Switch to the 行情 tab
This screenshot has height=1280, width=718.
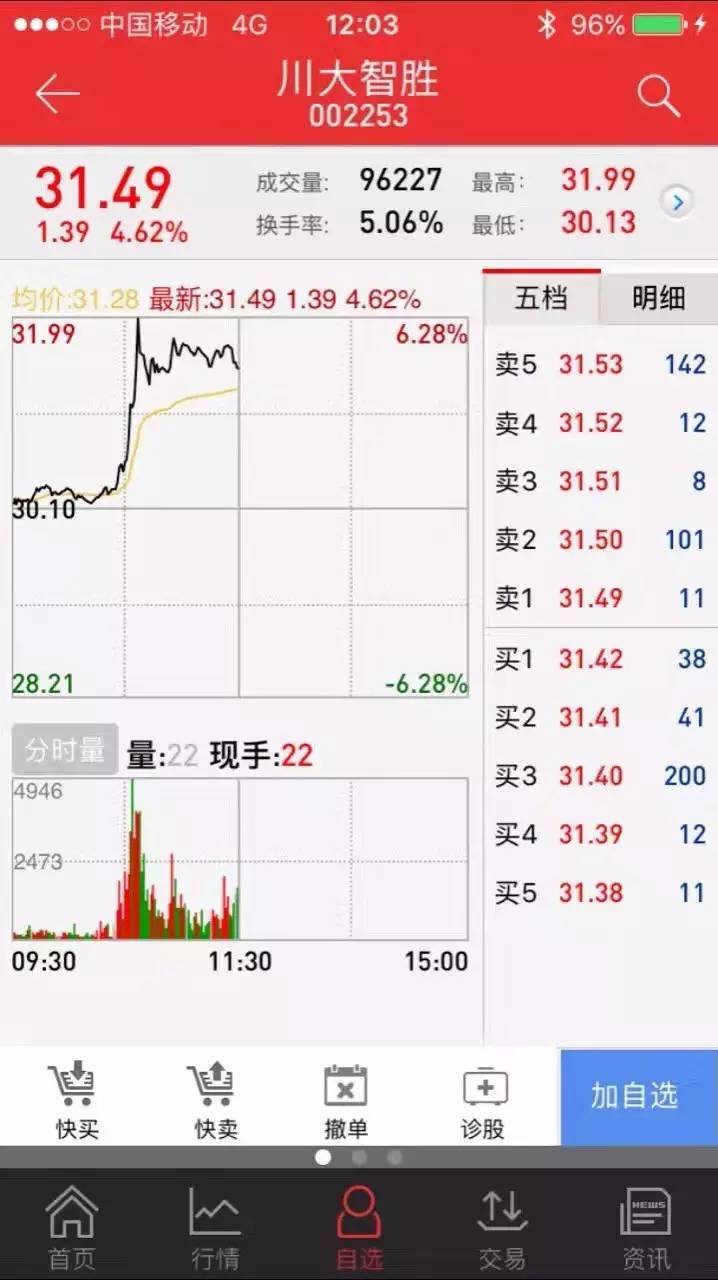[215, 1226]
